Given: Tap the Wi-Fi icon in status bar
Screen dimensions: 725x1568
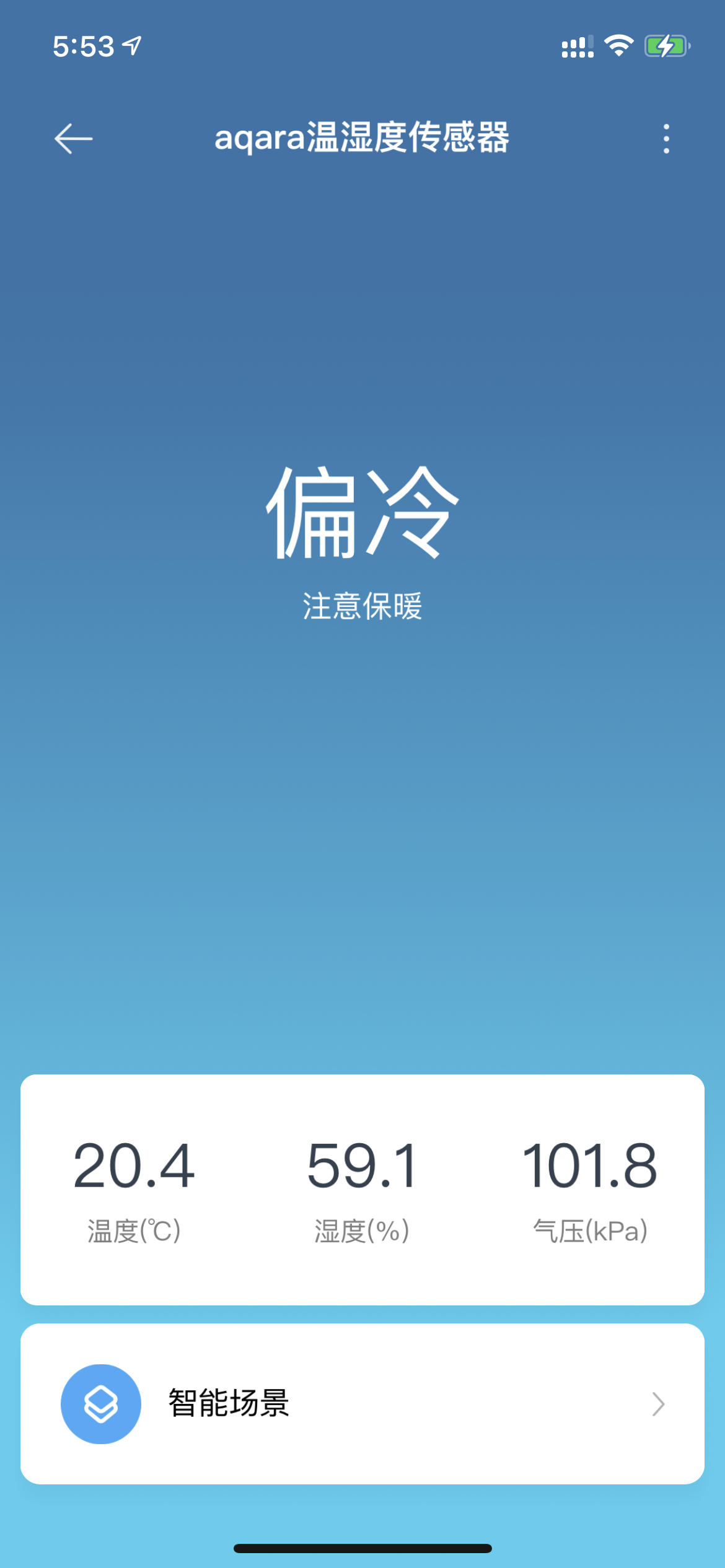Looking at the screenshot, I should point(620,45).
